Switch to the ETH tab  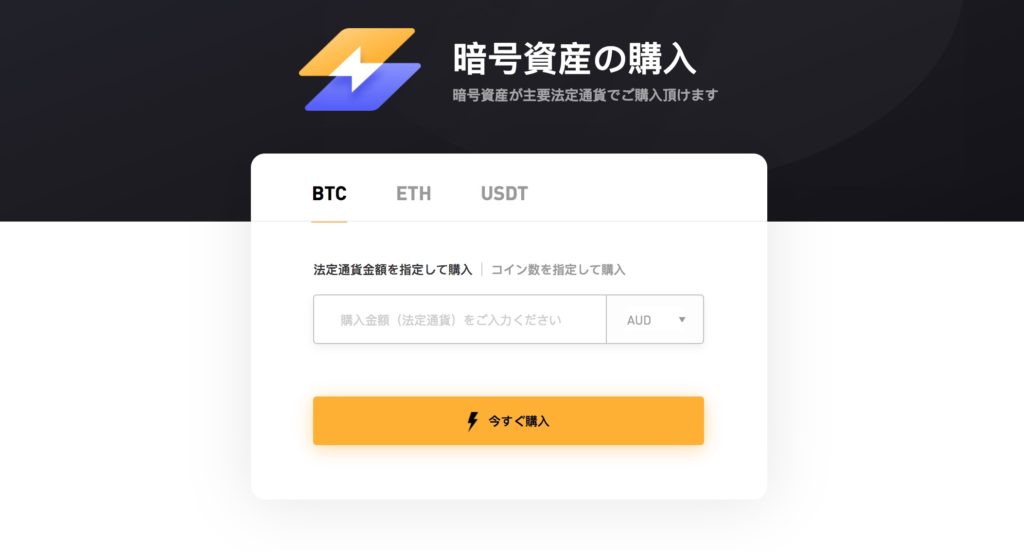413,194
